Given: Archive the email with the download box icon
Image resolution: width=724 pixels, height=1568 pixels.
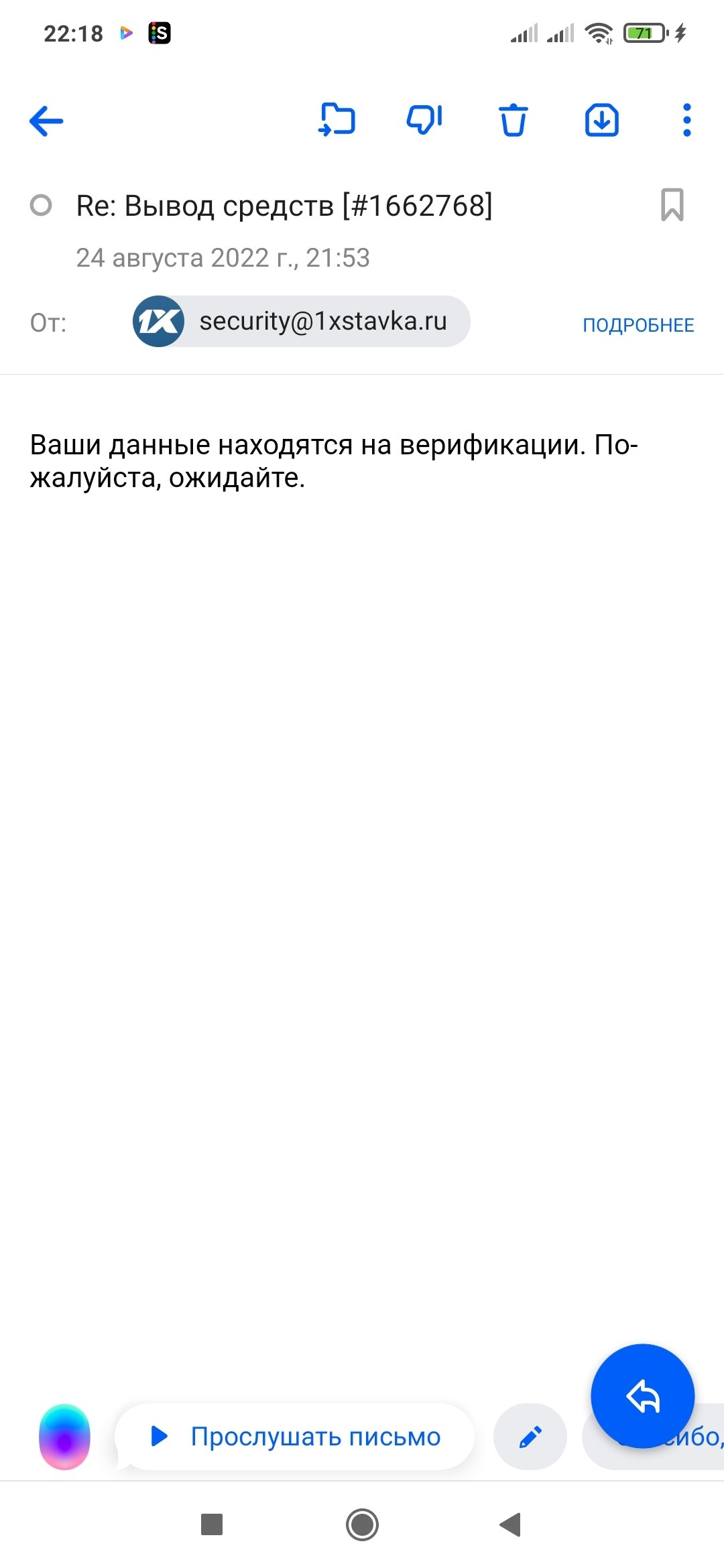Looking at the screenshot, I should [601, 121].
